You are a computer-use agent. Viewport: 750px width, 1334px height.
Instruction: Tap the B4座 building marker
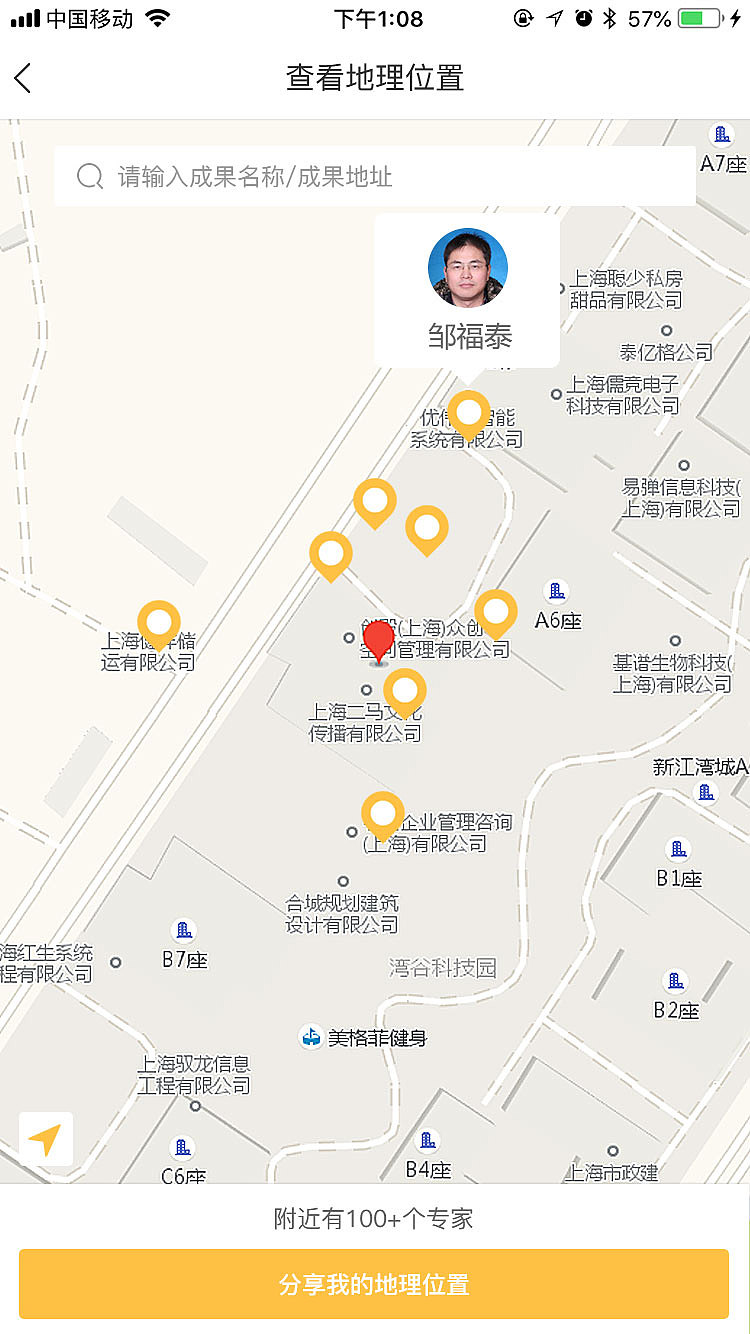(x=428, y=1140)
